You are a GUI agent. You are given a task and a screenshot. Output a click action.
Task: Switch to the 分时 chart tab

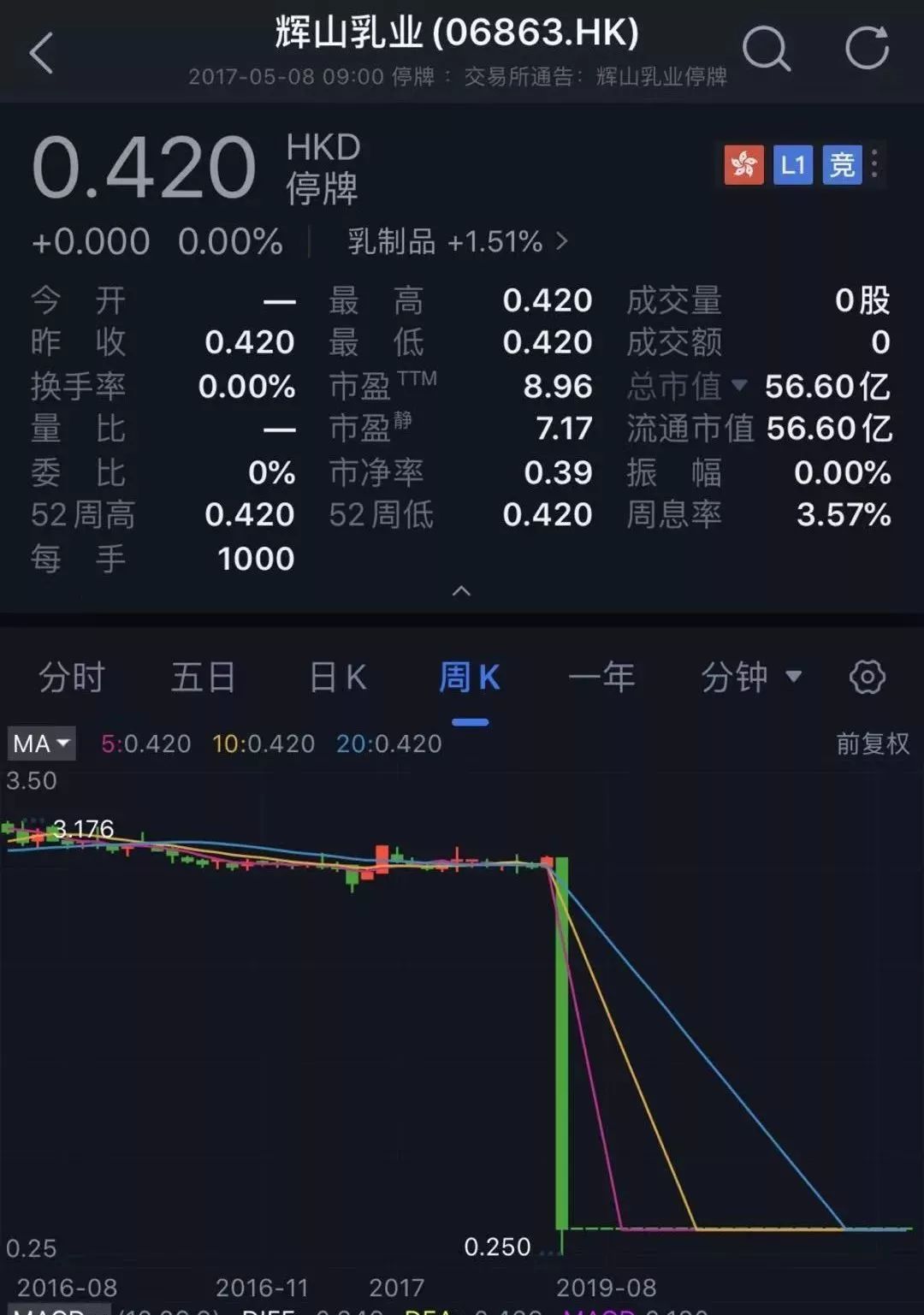pyautogui.click(x=70, y=676)
